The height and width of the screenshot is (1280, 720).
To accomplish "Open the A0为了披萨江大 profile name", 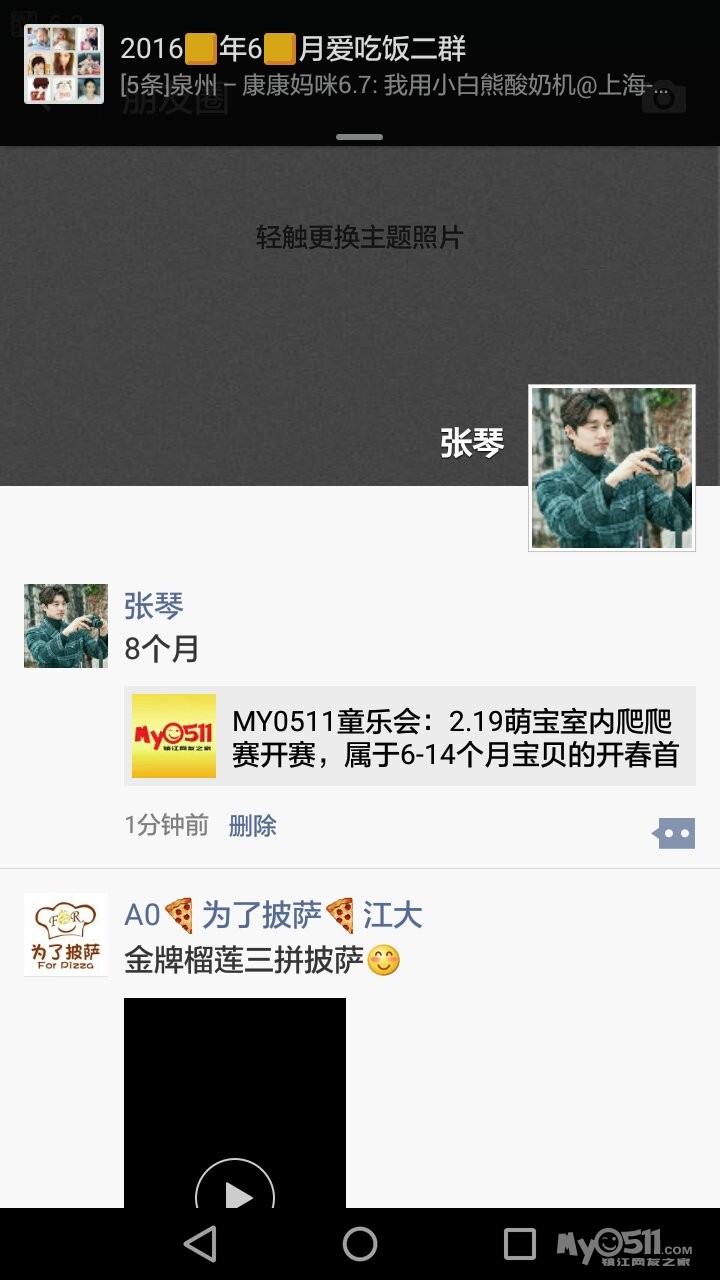I will pos(272,915).
